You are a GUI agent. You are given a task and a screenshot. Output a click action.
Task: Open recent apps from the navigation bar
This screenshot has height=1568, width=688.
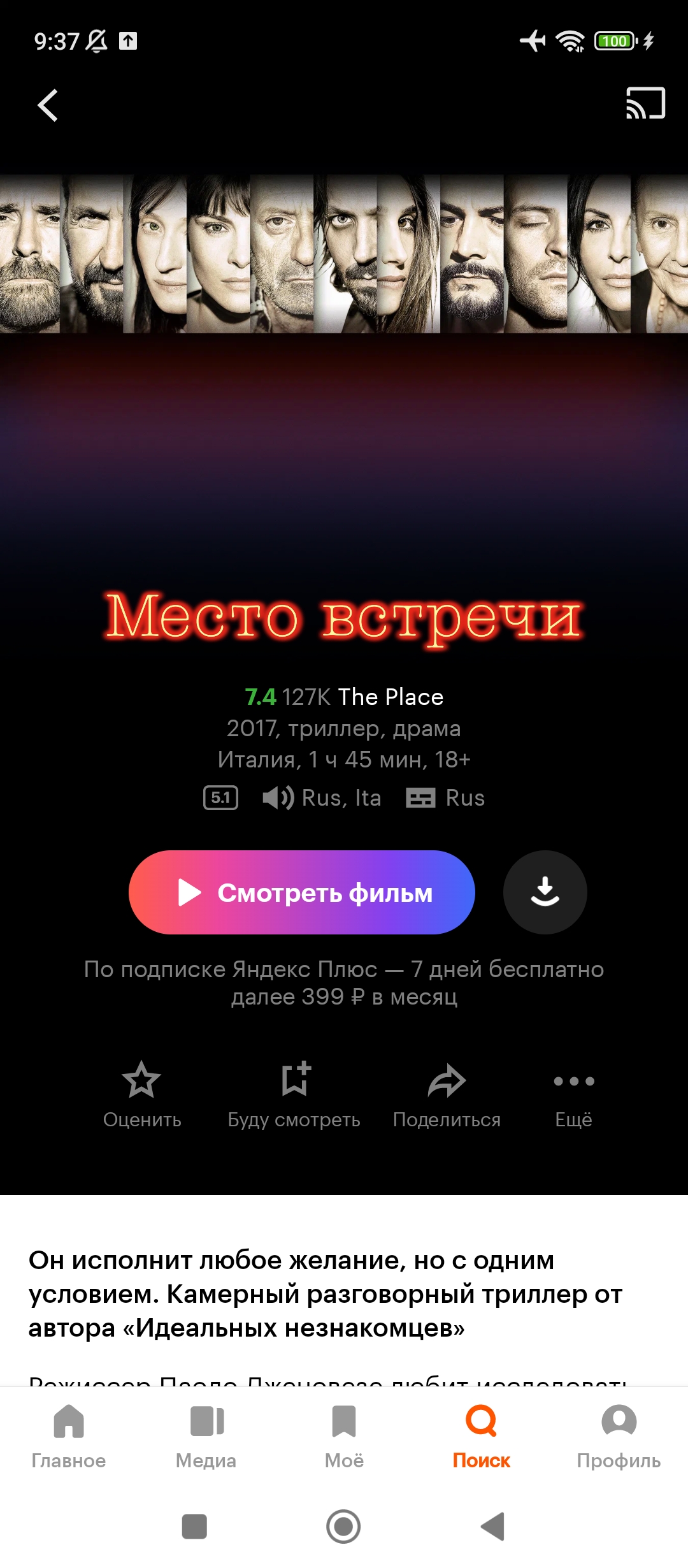click(194, 1527)
